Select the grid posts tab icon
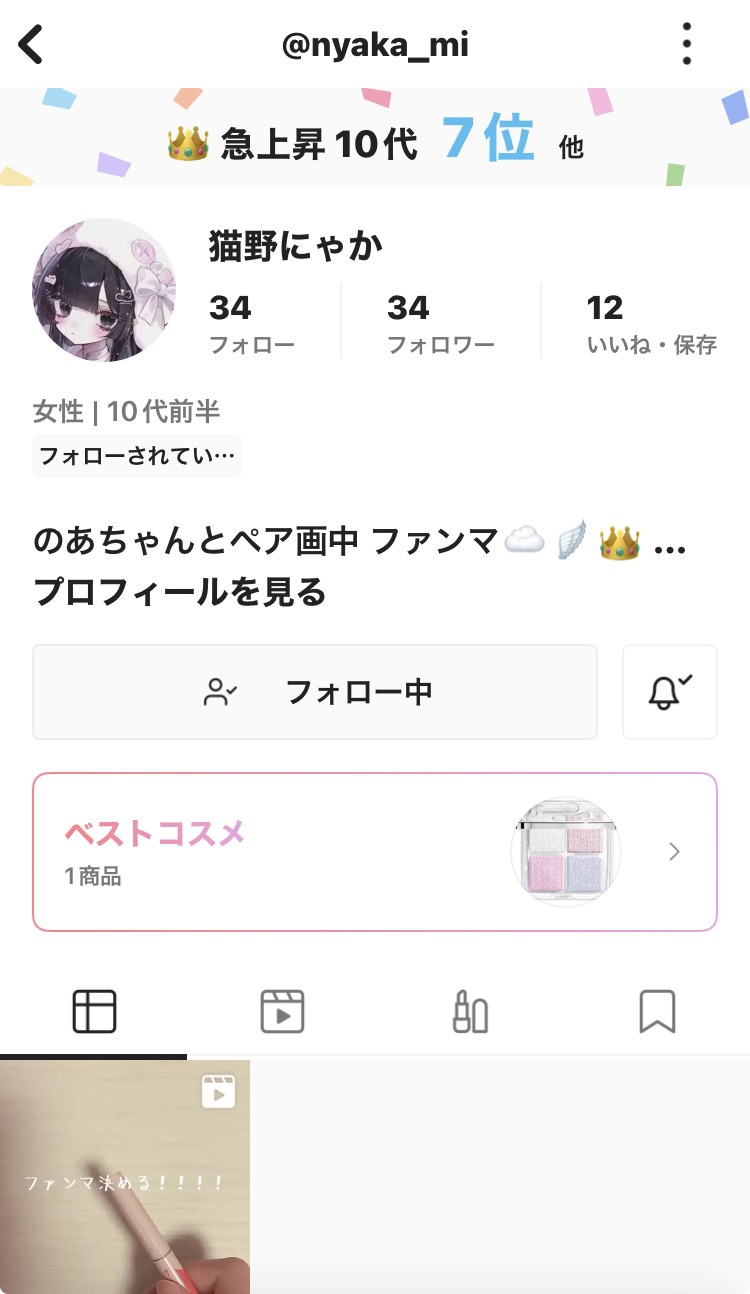The height and width of the screenshot is (1294, 750). click(93, 1011)
